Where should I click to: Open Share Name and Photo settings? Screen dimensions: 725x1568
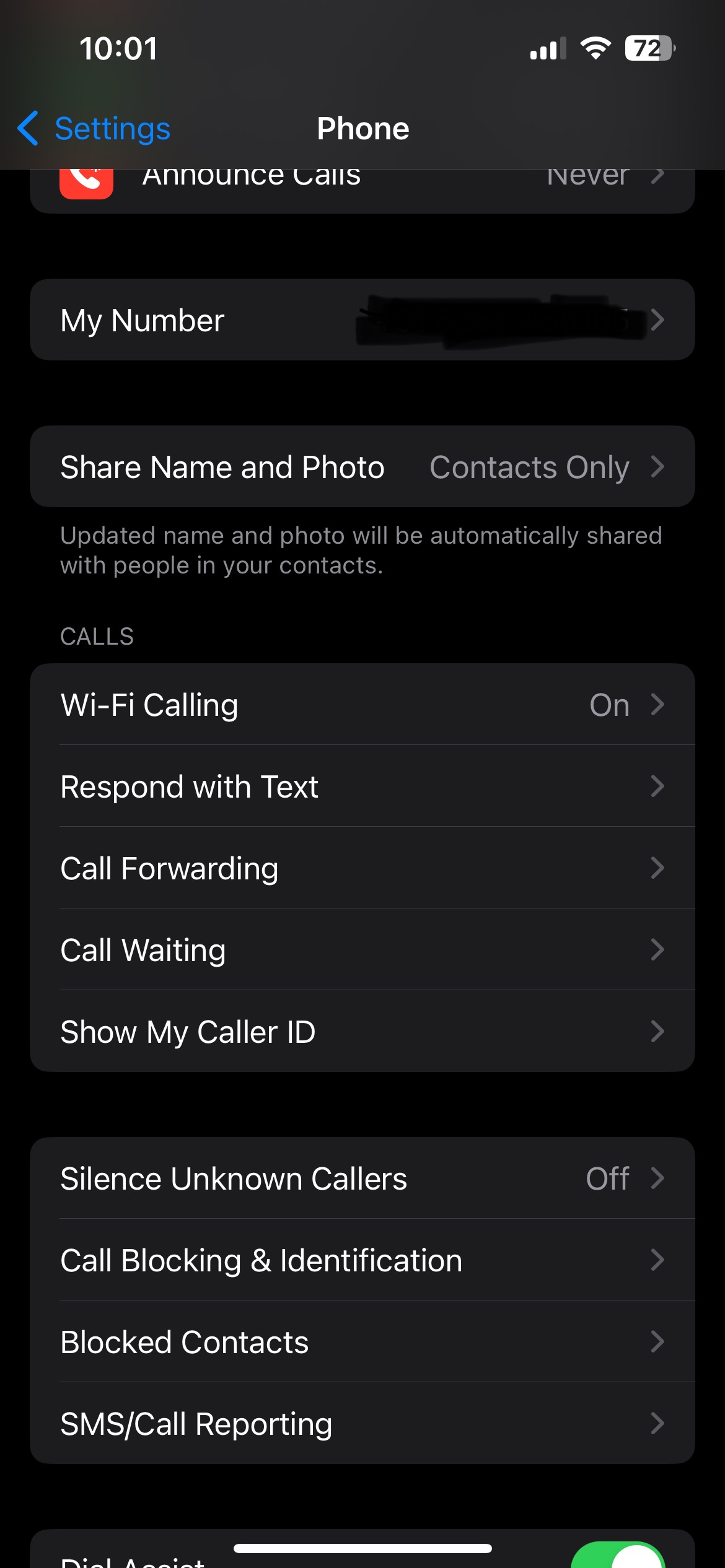pyautogui.click(x=362, y=466)
